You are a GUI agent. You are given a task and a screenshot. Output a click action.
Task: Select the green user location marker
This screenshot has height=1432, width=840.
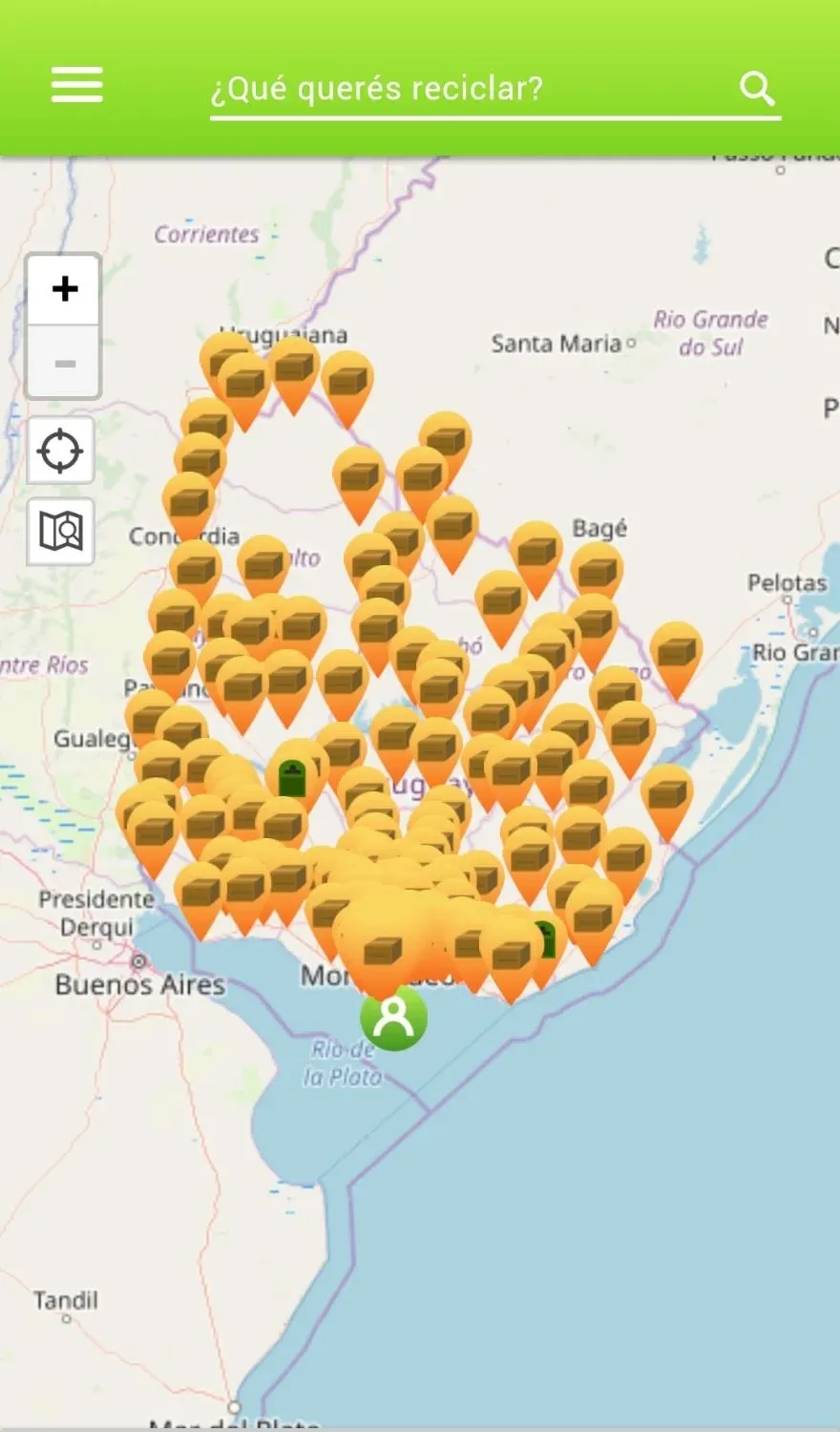point(393,1019)
